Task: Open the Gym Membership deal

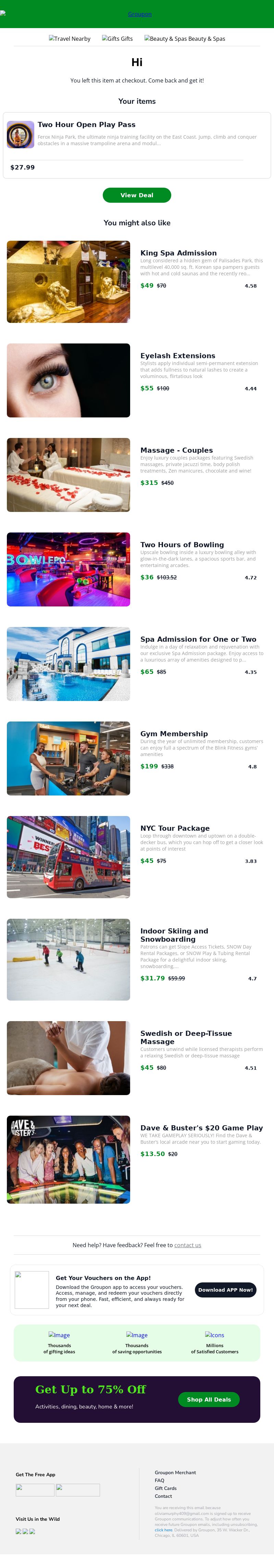Action: click(x=174, y=733)
